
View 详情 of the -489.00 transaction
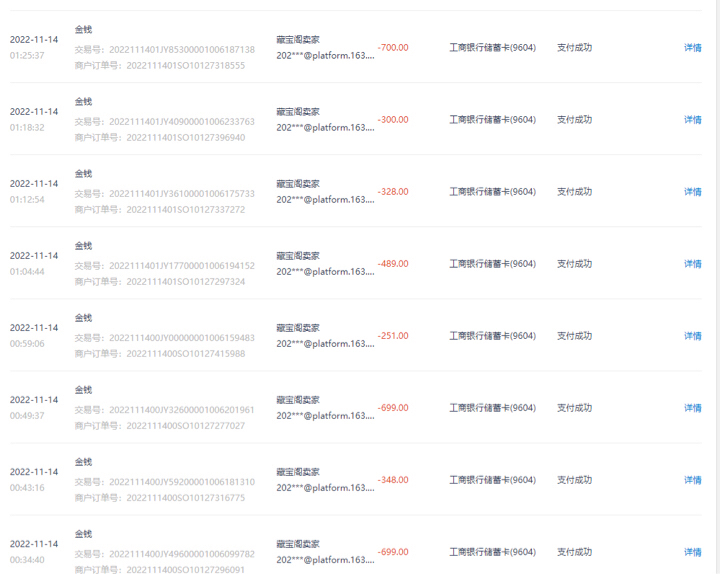pyautogui.click(x=692, y=264)
